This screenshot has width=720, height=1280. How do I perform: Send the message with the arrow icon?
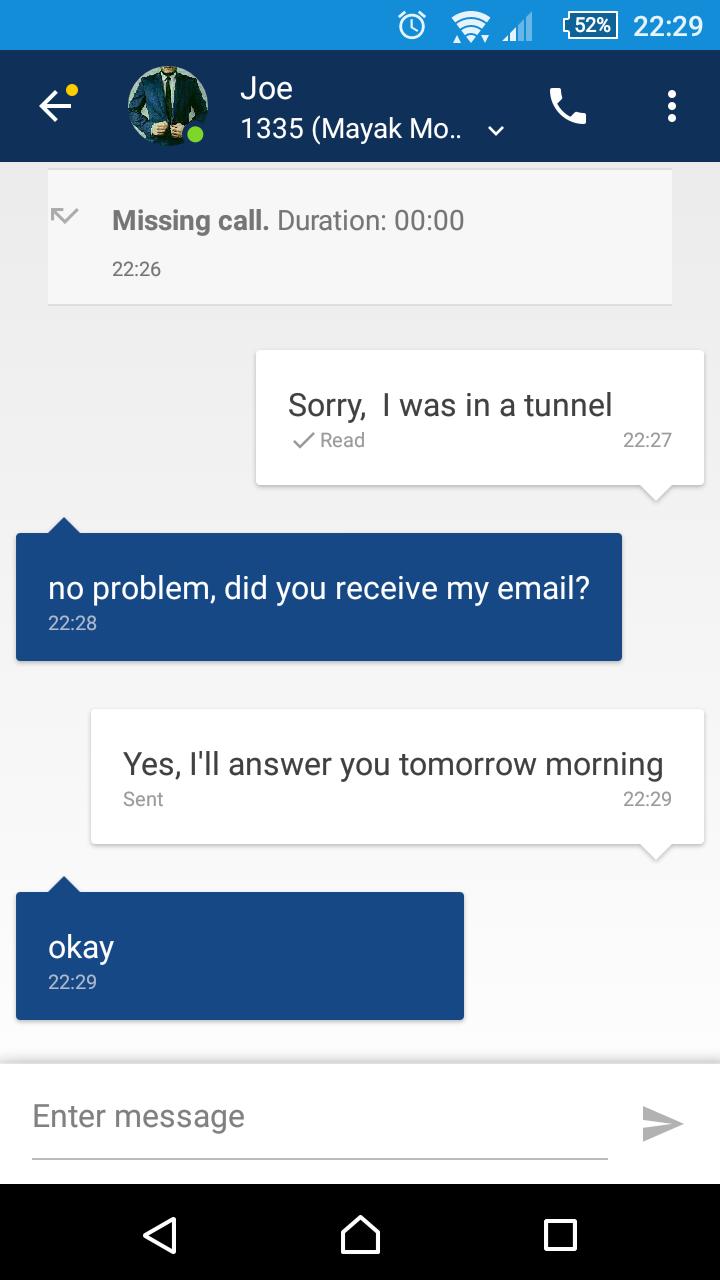click(661, 1123)
